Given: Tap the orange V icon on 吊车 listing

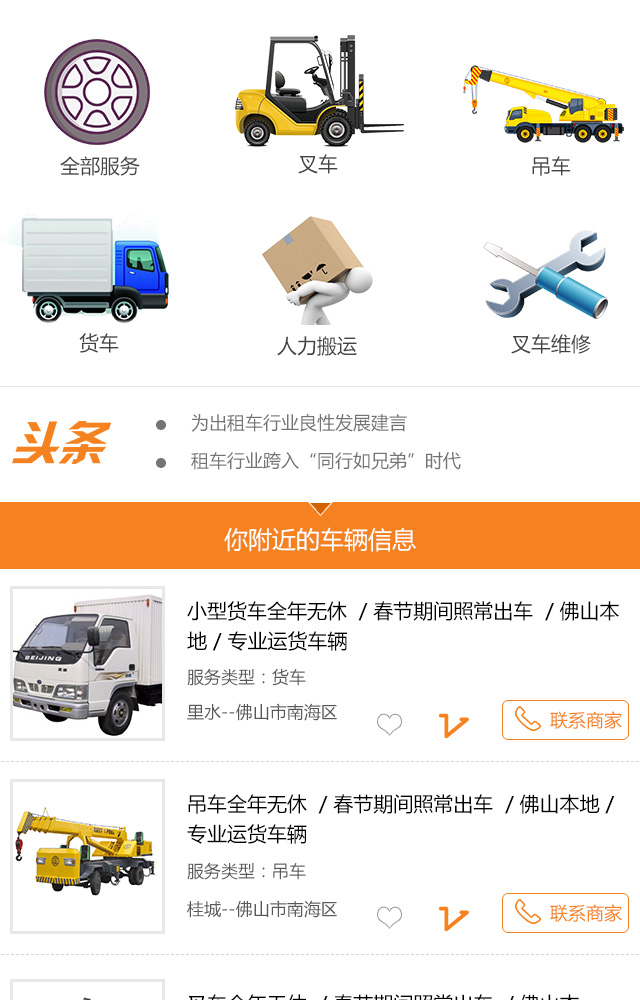Looking at the screenshot, I should (453, 917).
